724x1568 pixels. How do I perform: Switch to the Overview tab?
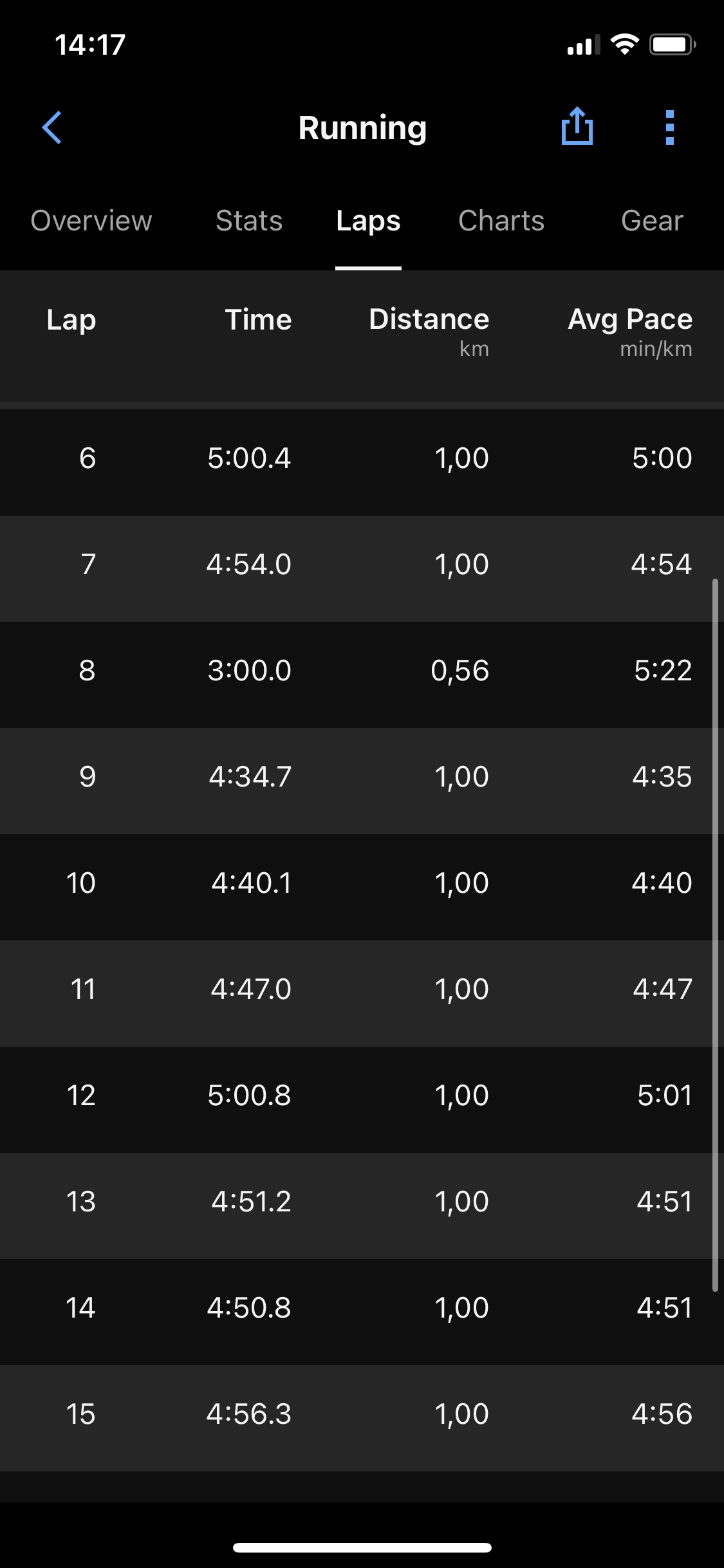tap(91, 221)
